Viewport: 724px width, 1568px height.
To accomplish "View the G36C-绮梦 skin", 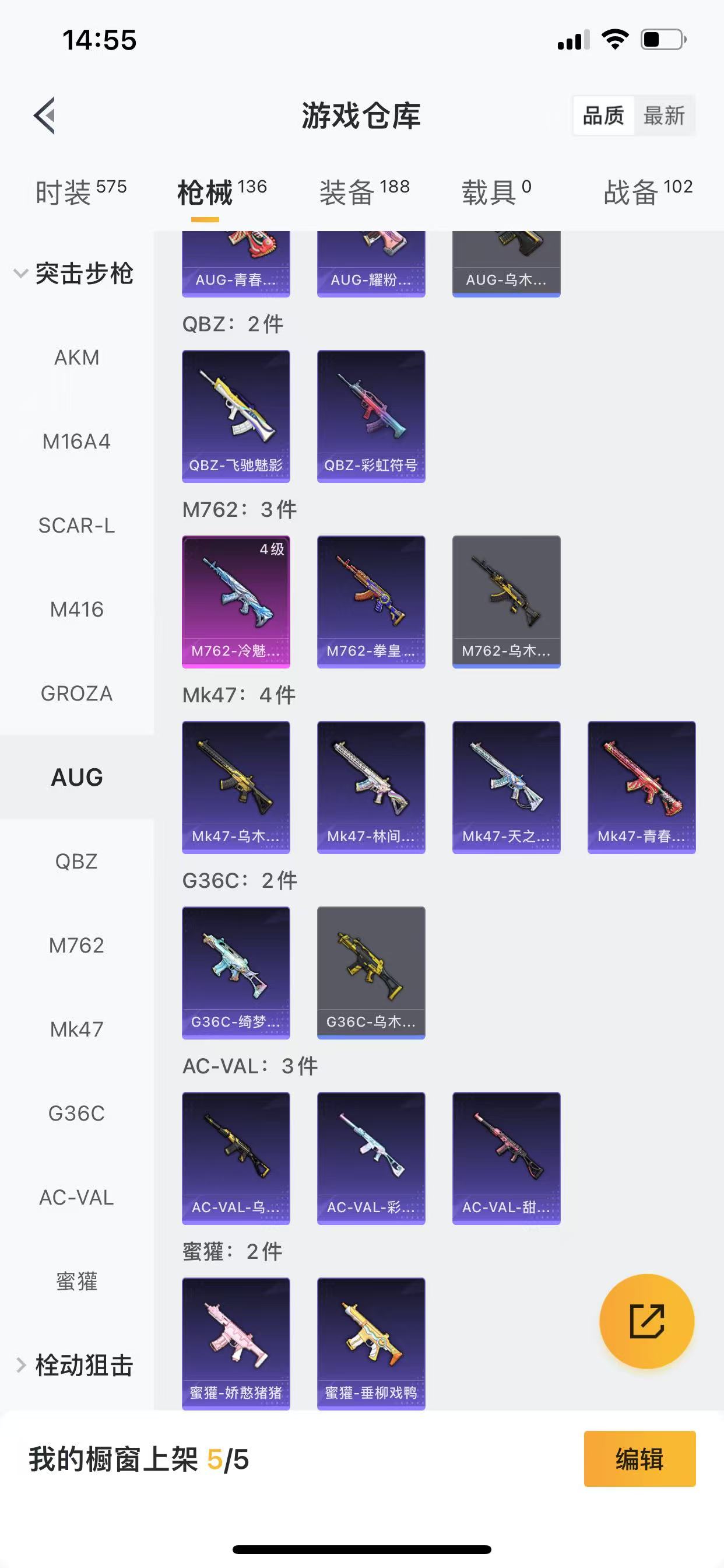I will pyautogui.click(x=236, y=972).
